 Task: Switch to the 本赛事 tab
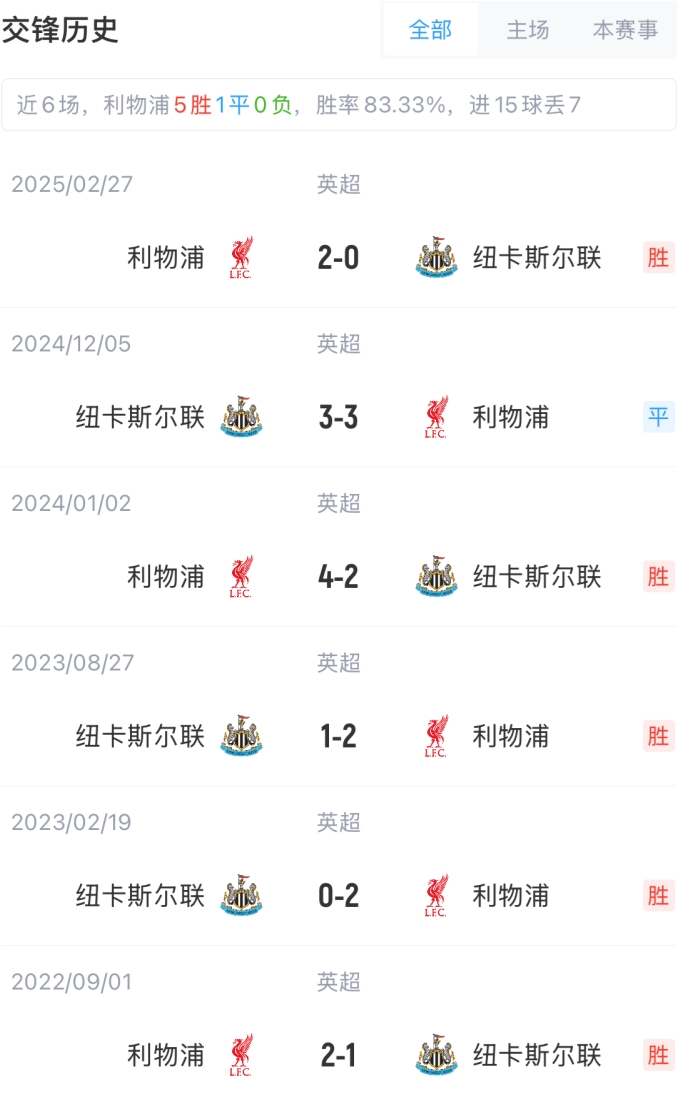[625, 30]
